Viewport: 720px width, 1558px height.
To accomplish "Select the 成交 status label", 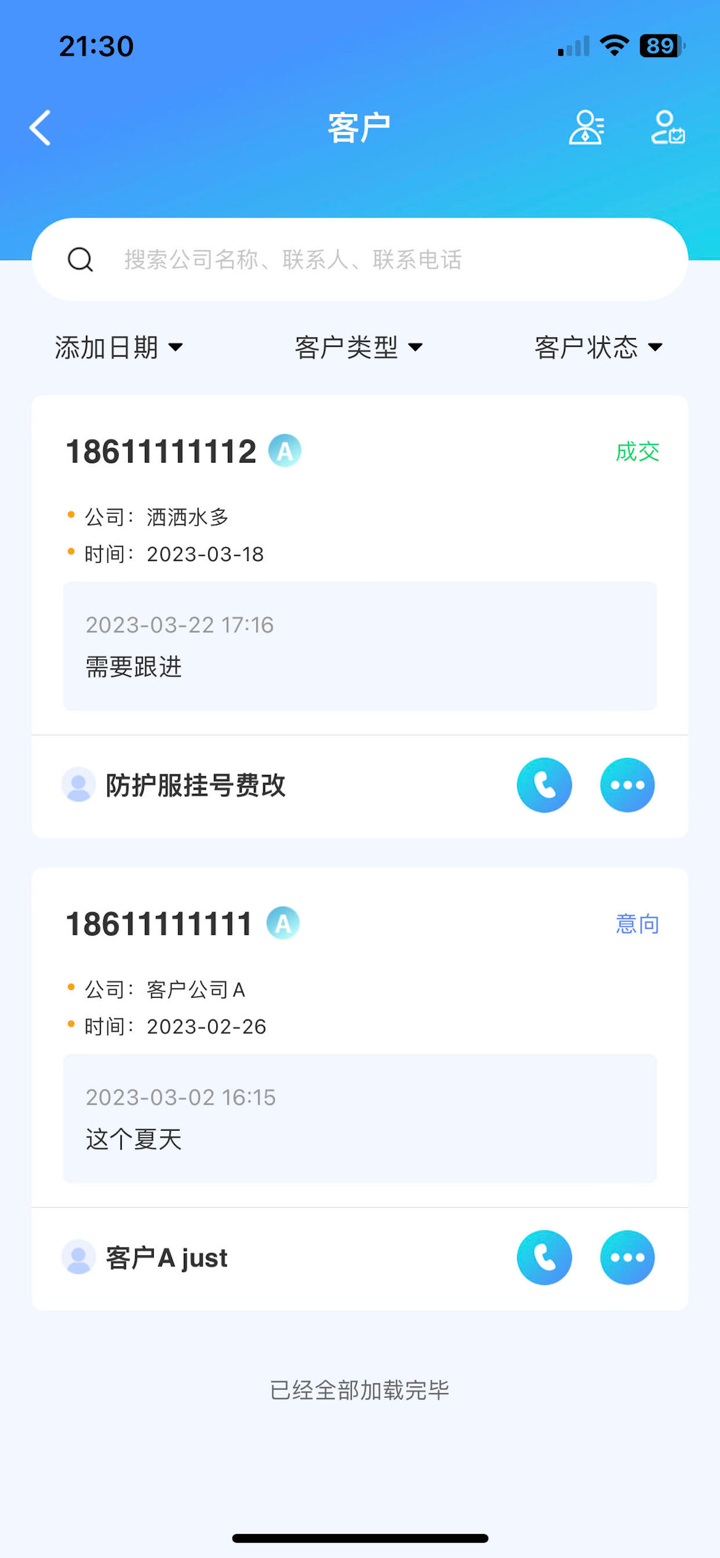I will coord(637,451).
